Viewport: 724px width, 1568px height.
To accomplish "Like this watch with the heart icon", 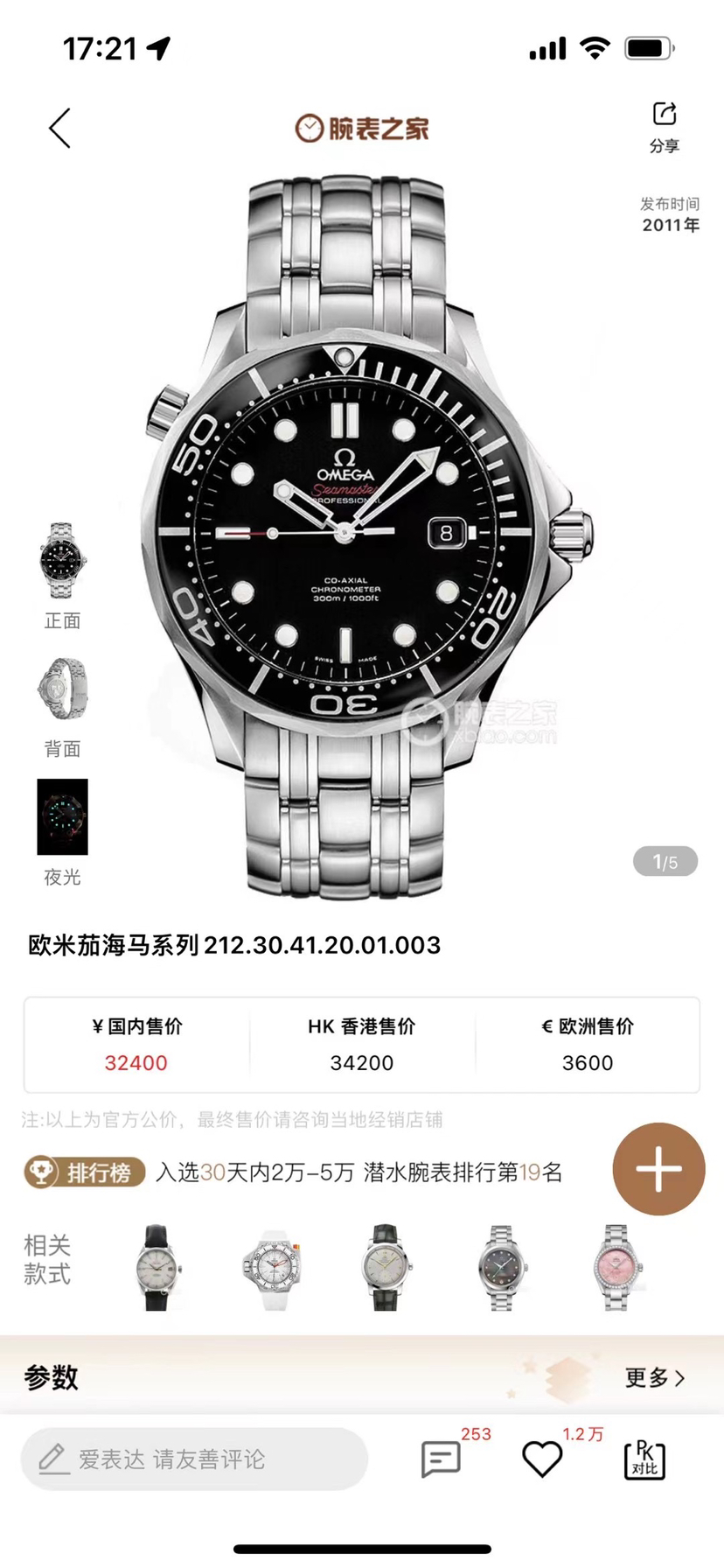I will [542, 1459].
